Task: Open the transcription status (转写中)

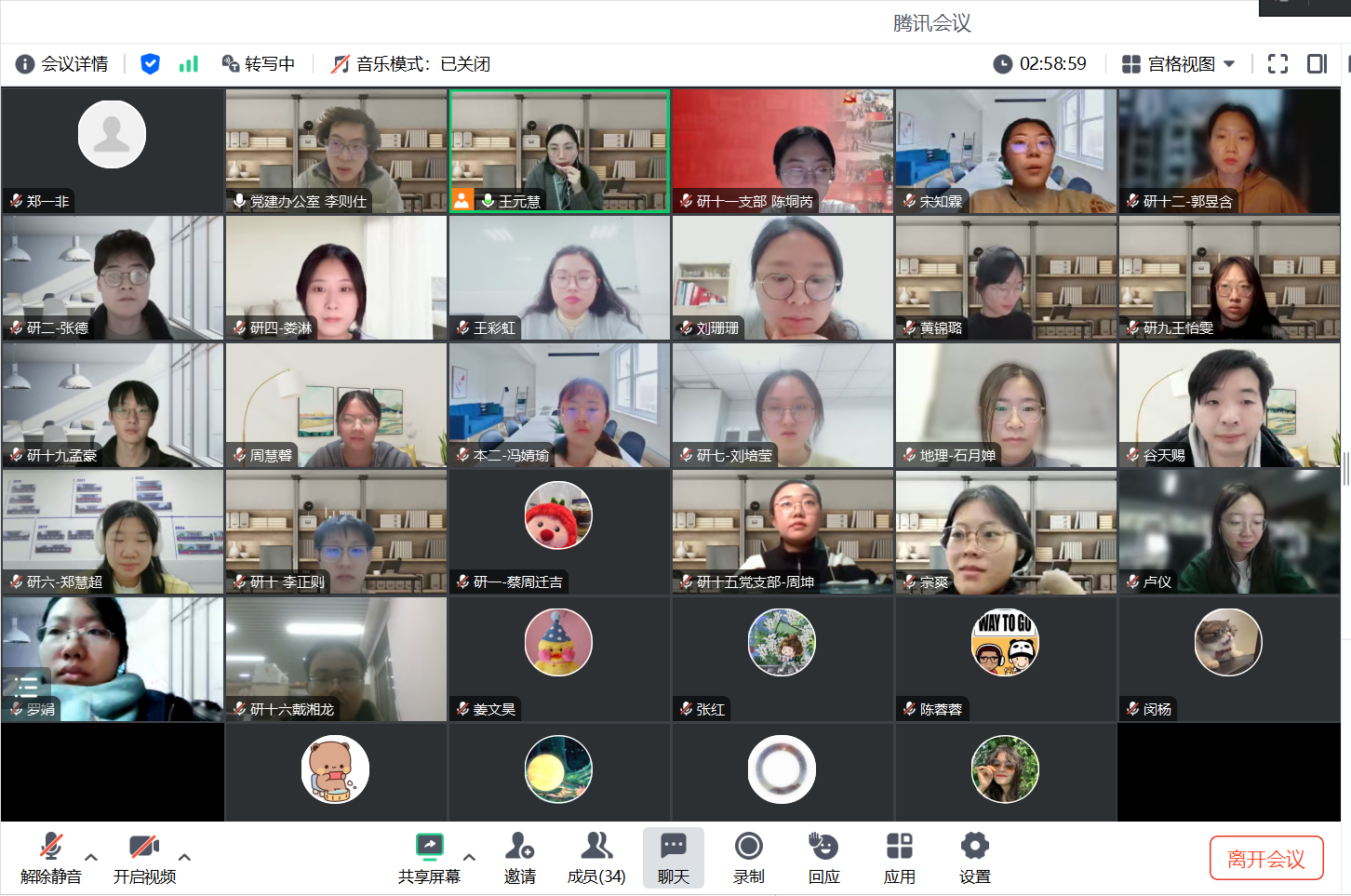Action: click(259, 64)
